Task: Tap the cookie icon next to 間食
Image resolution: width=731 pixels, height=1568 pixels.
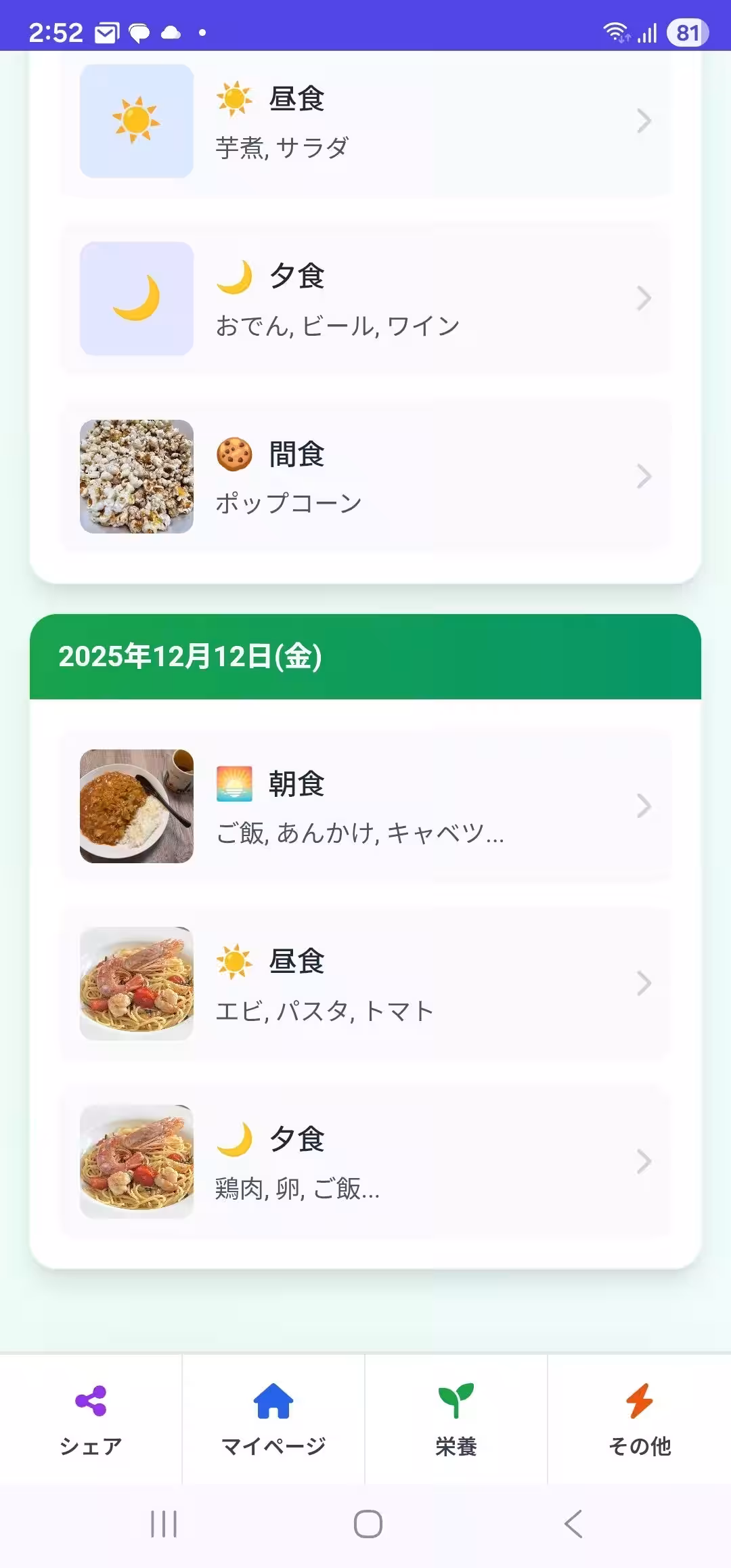Action: [x=235, y=454]
